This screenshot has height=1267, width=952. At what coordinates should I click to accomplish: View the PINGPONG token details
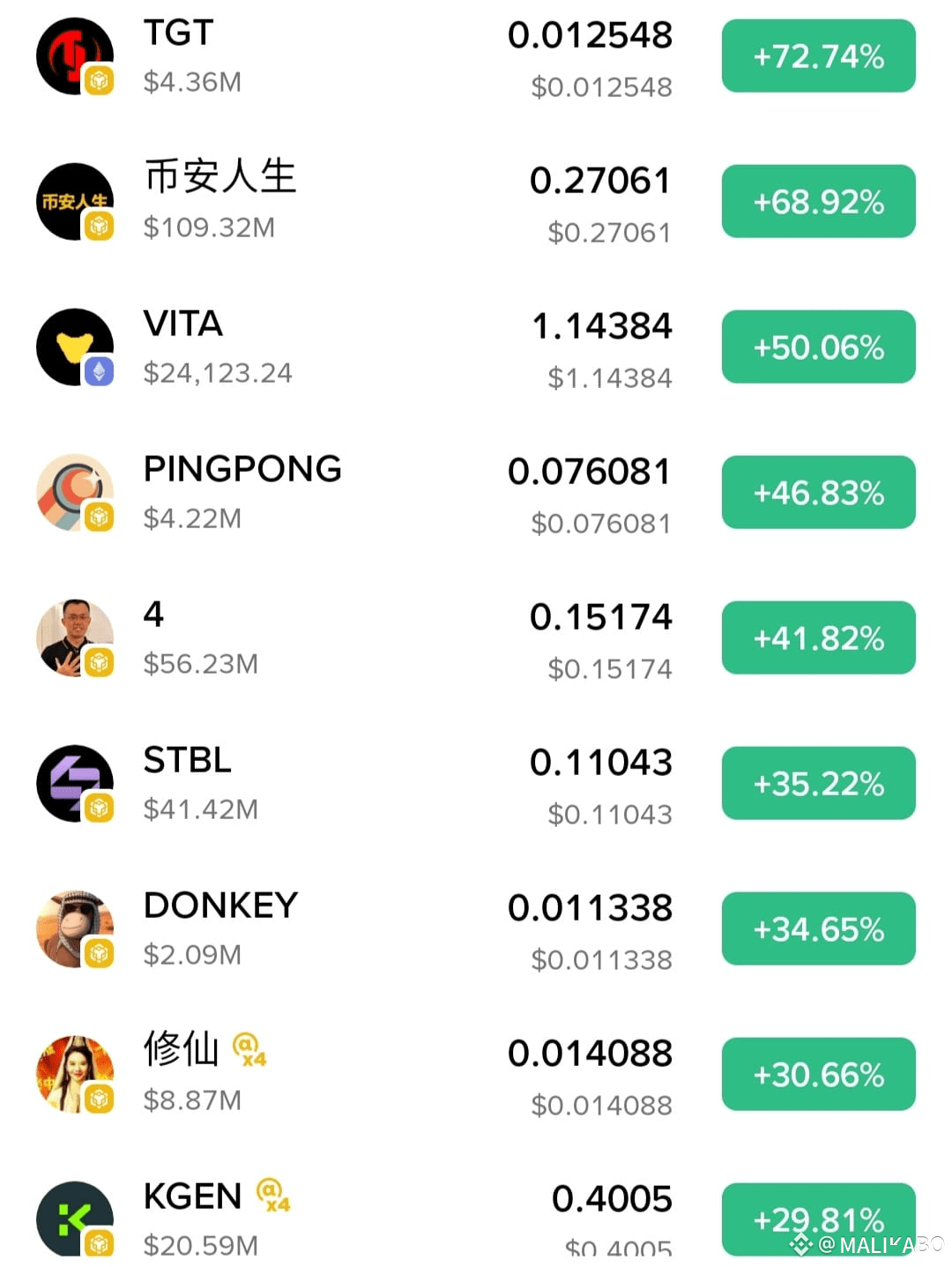pos(476,493)
